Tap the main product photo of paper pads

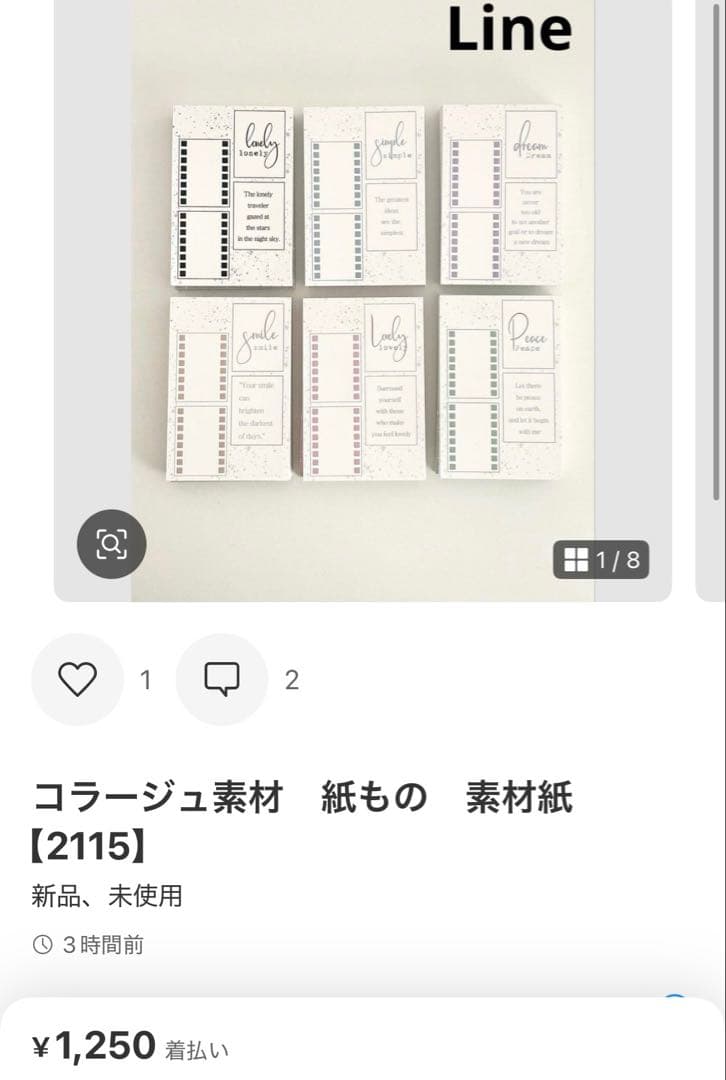(363, 290)
